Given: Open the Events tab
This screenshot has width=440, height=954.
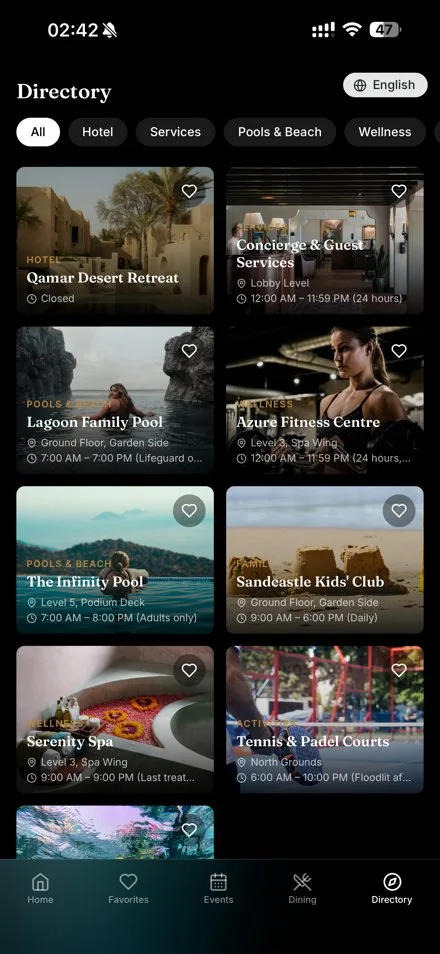Looking at the screenshot, I should tap(218, 888).
